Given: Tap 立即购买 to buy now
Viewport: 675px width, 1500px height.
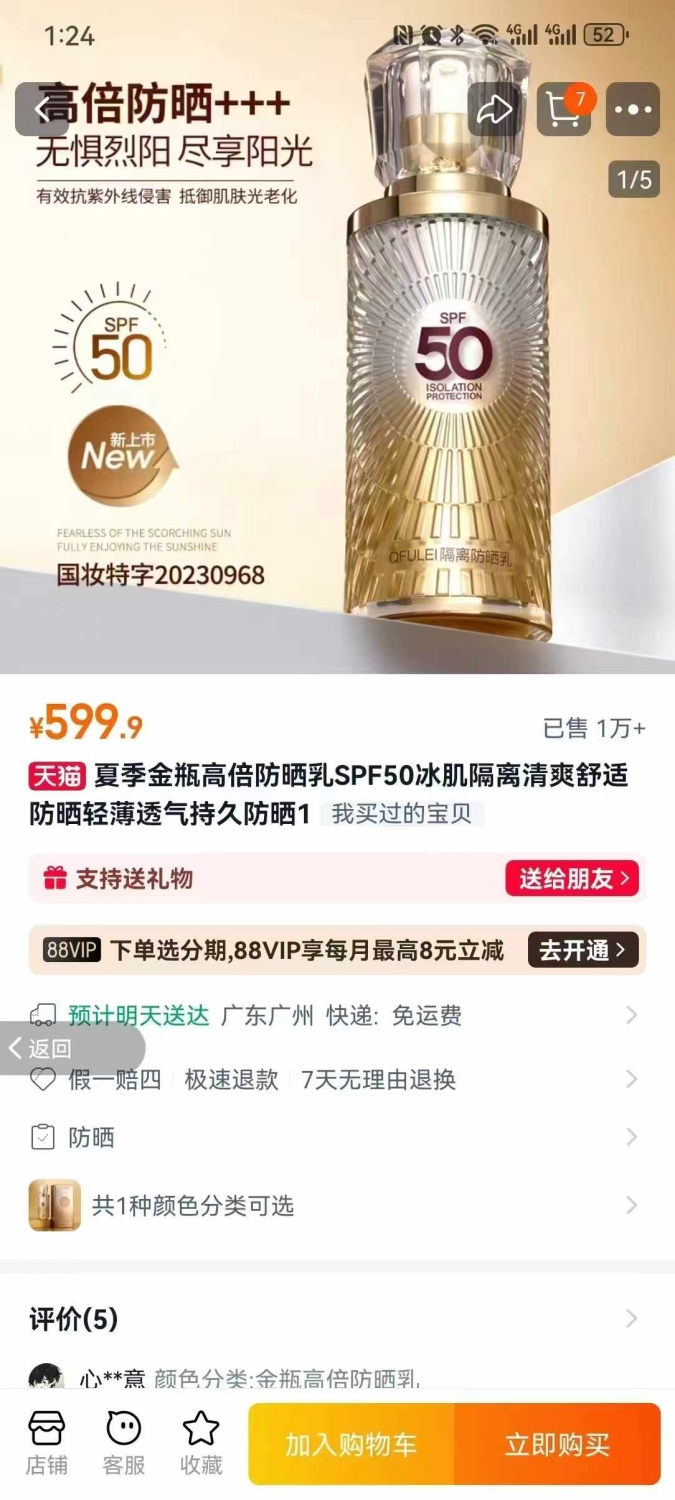Looking at the screenshot, I should (557, 1444).
